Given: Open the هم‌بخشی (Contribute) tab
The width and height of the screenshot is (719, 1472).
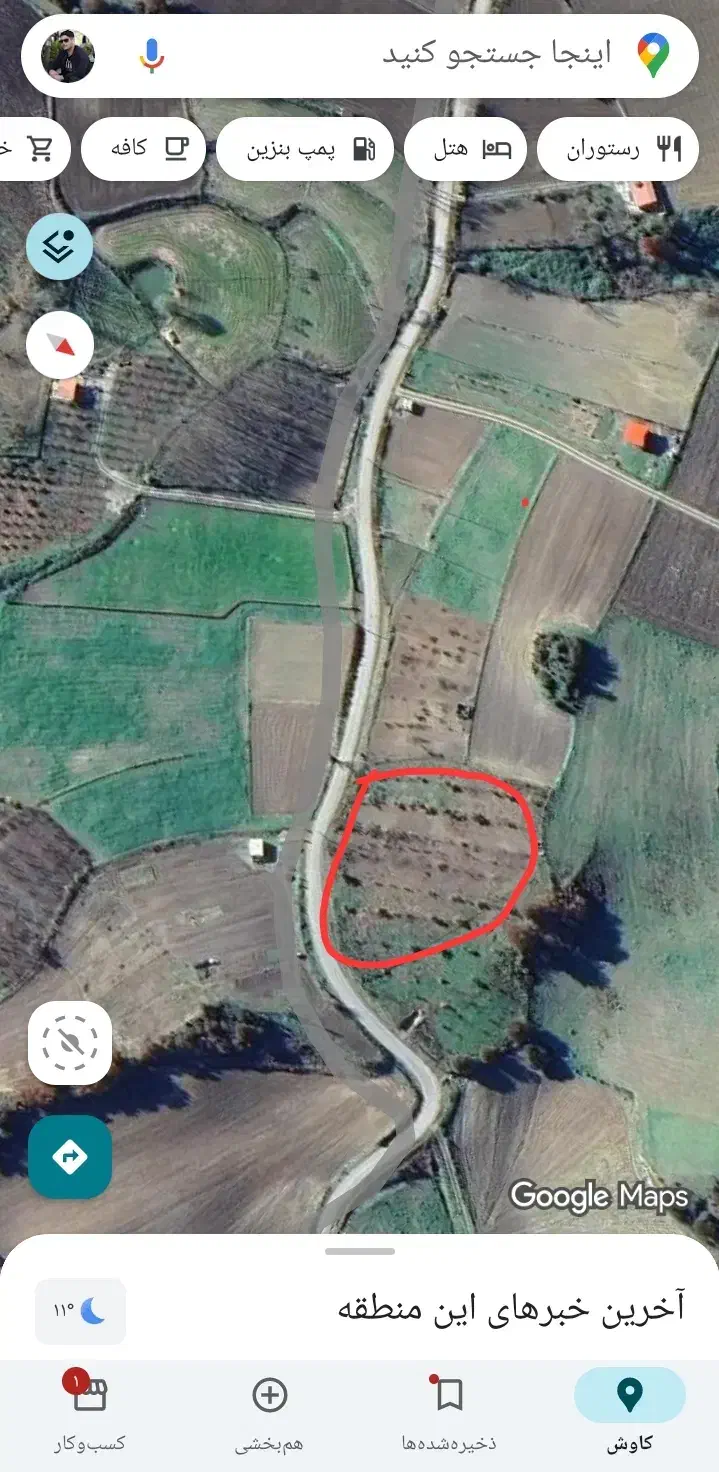Looking at the screenshot, I should pyautogui.click(x=269, y=1410).
